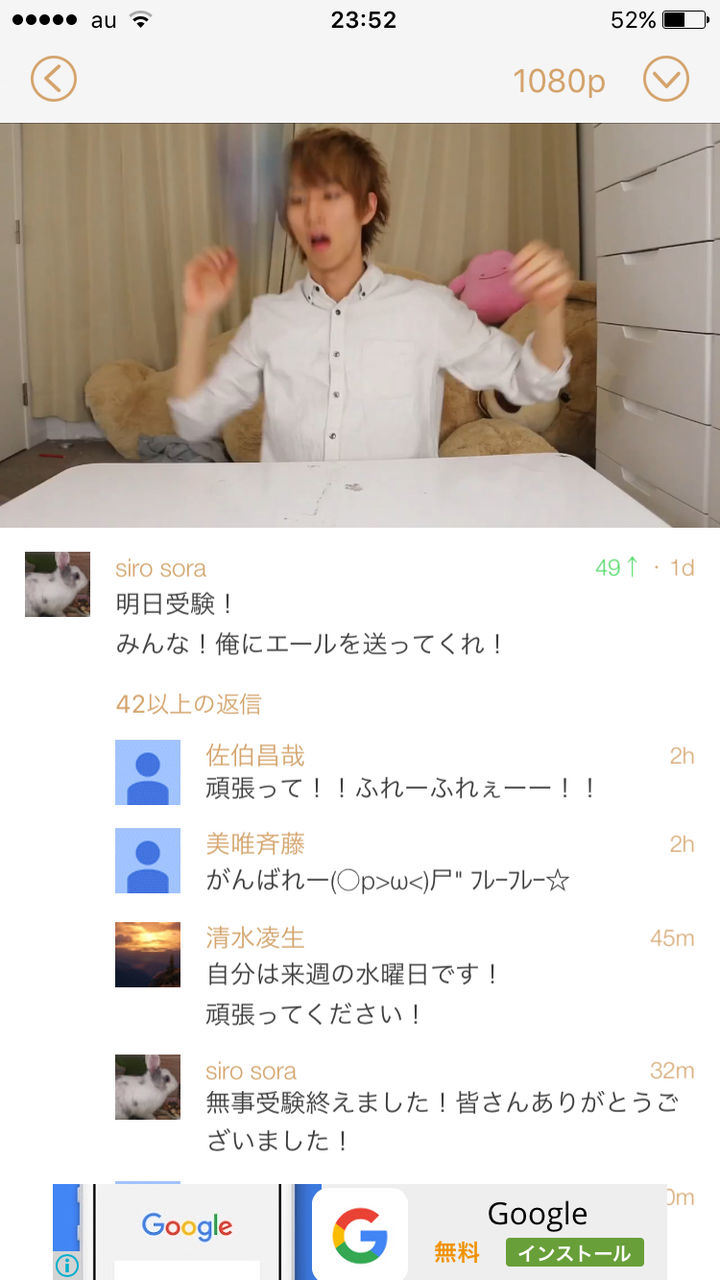Change the 1080p video quality
Viewport: 720px width, 1280px height.
point(559,80)
